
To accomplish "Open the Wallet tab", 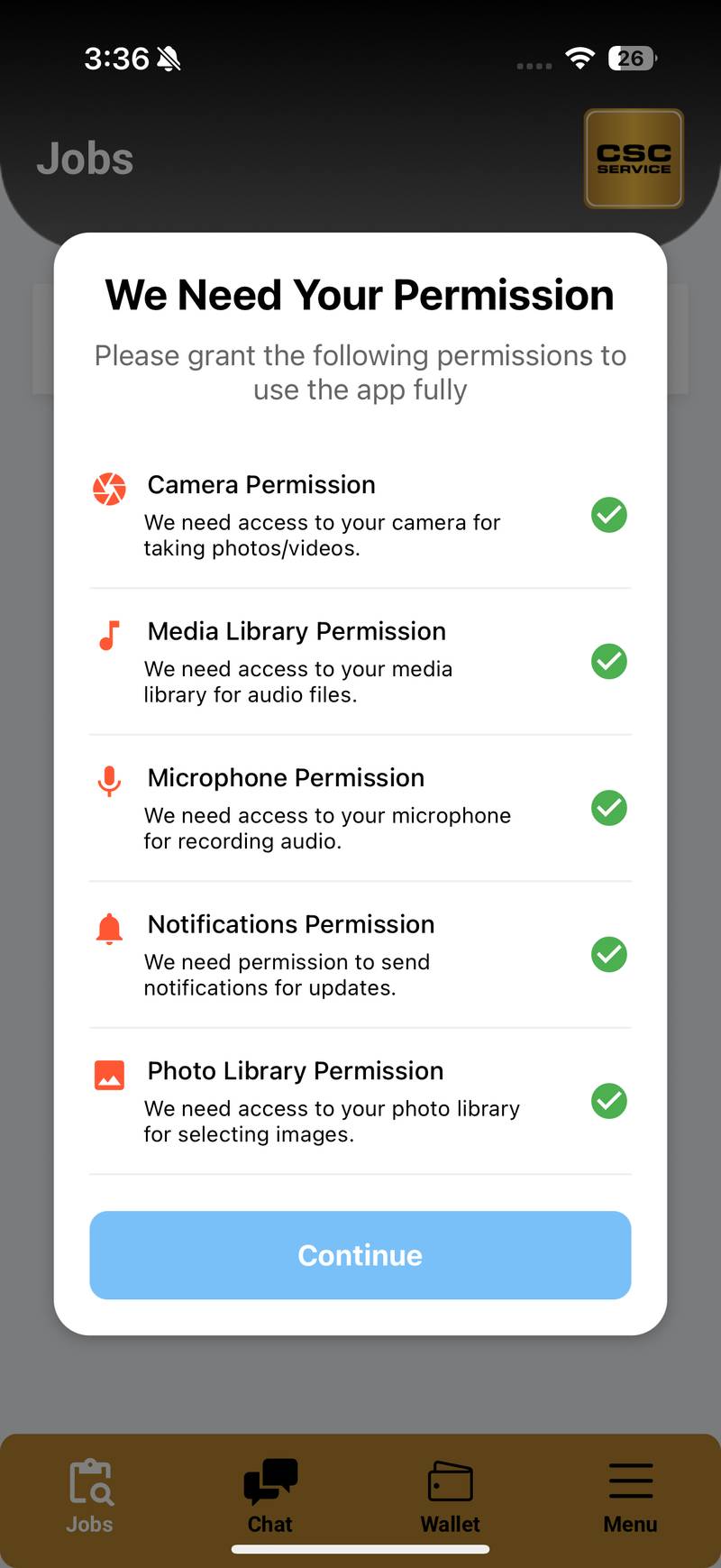I will point(450,1496).
